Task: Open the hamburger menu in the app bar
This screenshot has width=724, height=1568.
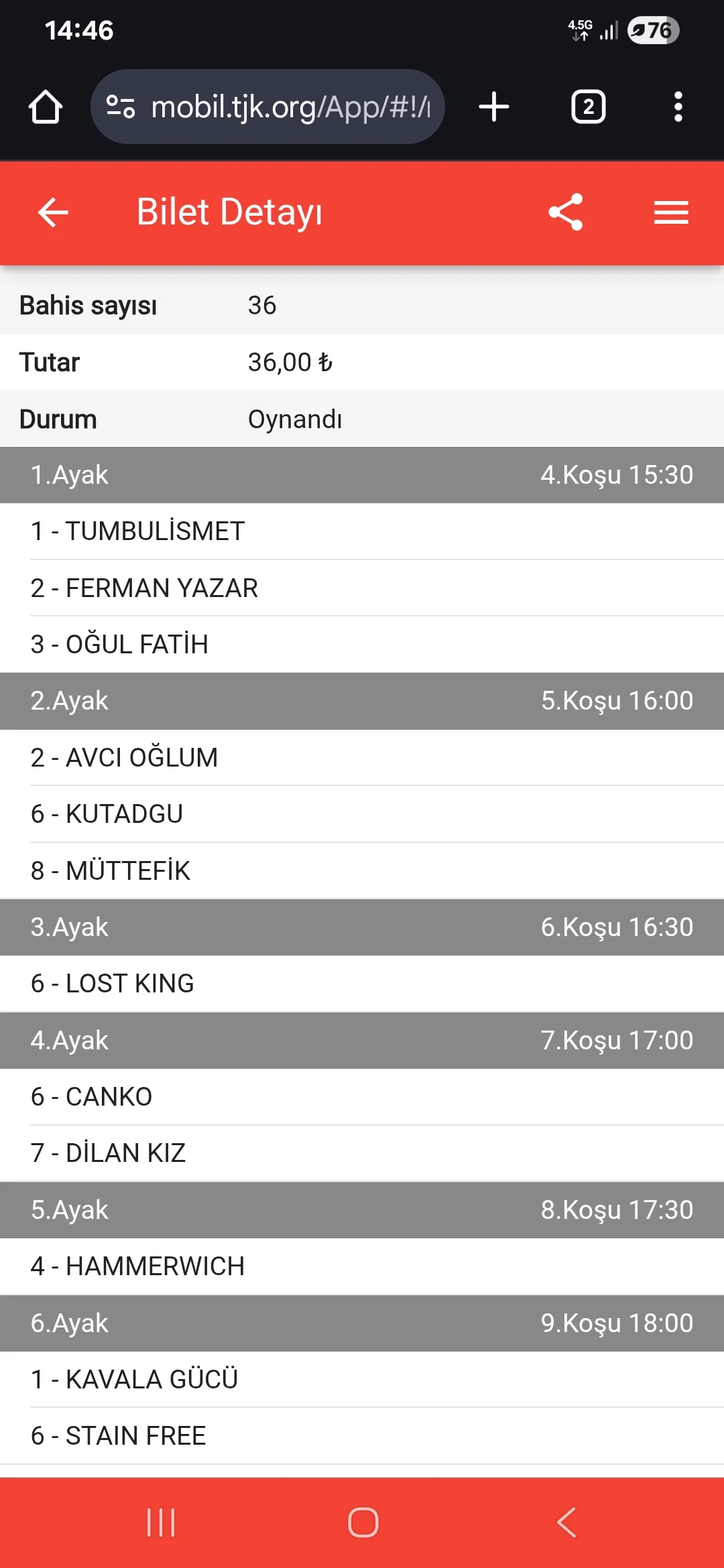Action: click(671, 213)
